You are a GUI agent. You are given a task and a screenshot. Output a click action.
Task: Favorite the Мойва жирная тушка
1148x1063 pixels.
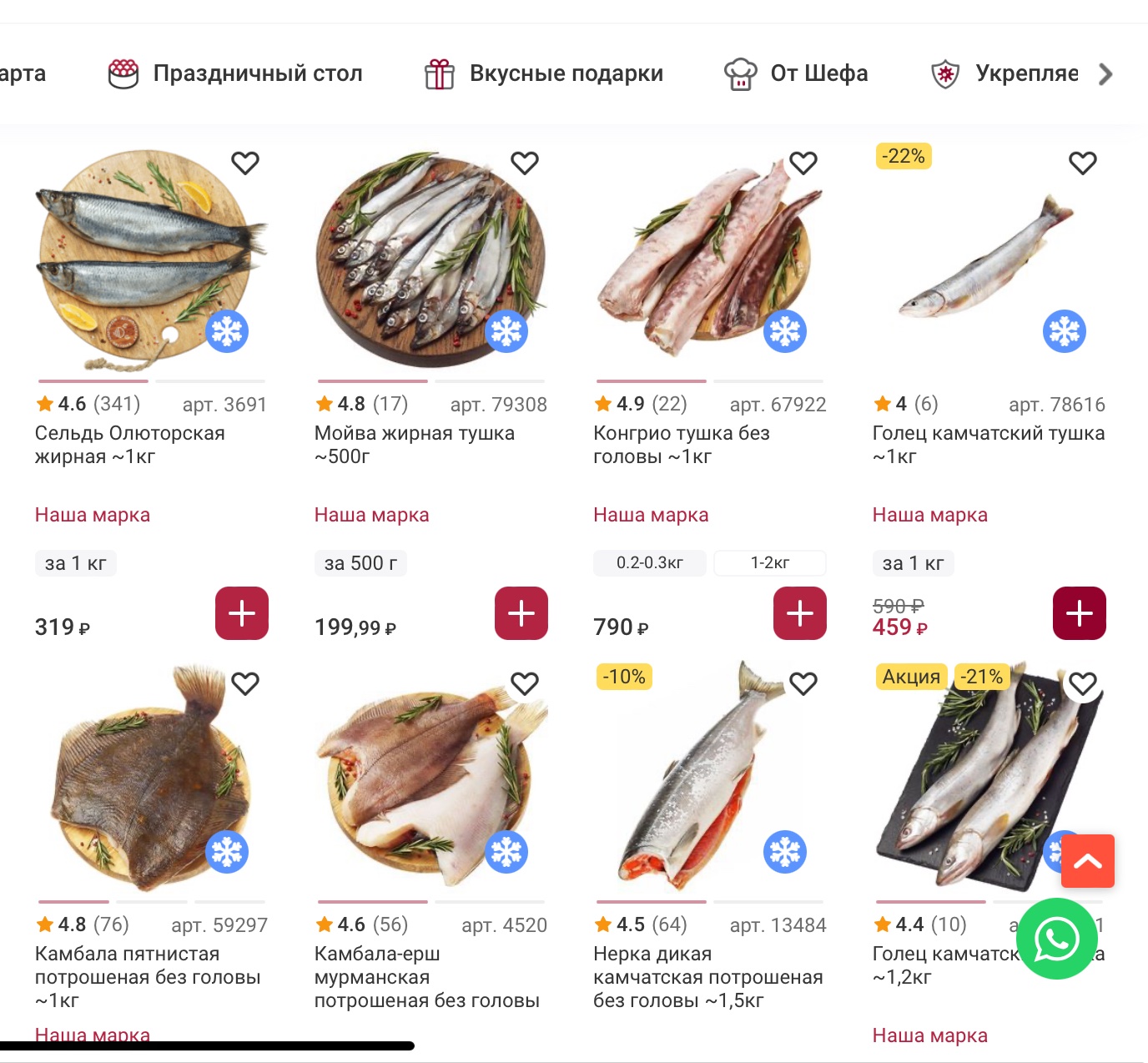pos(524,163)
